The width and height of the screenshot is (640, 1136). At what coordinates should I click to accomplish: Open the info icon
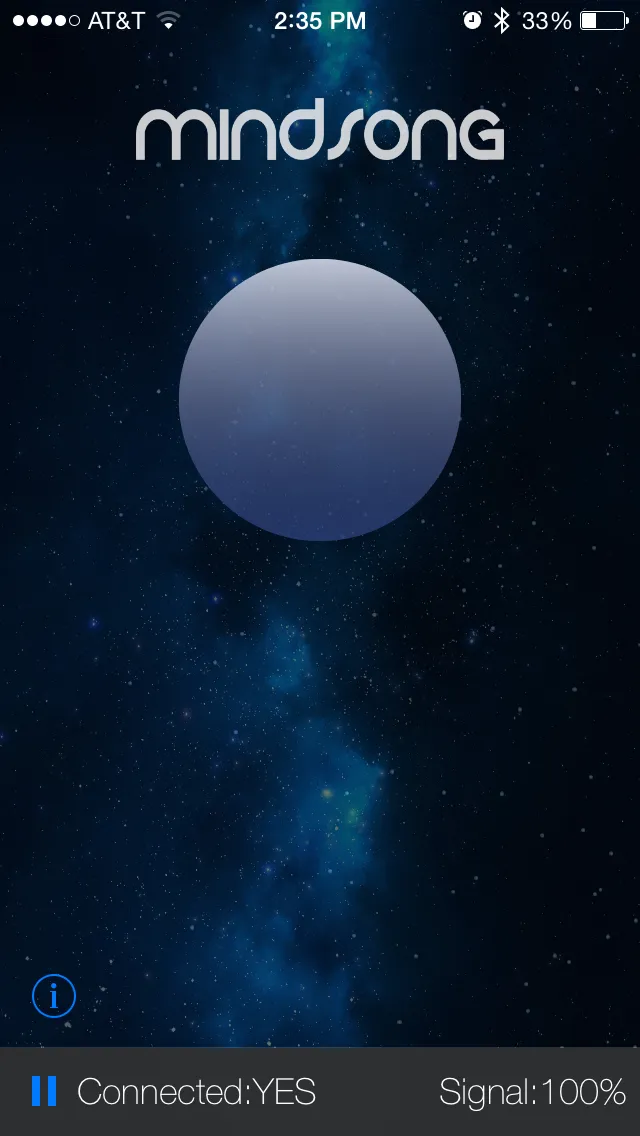(54, 996)
